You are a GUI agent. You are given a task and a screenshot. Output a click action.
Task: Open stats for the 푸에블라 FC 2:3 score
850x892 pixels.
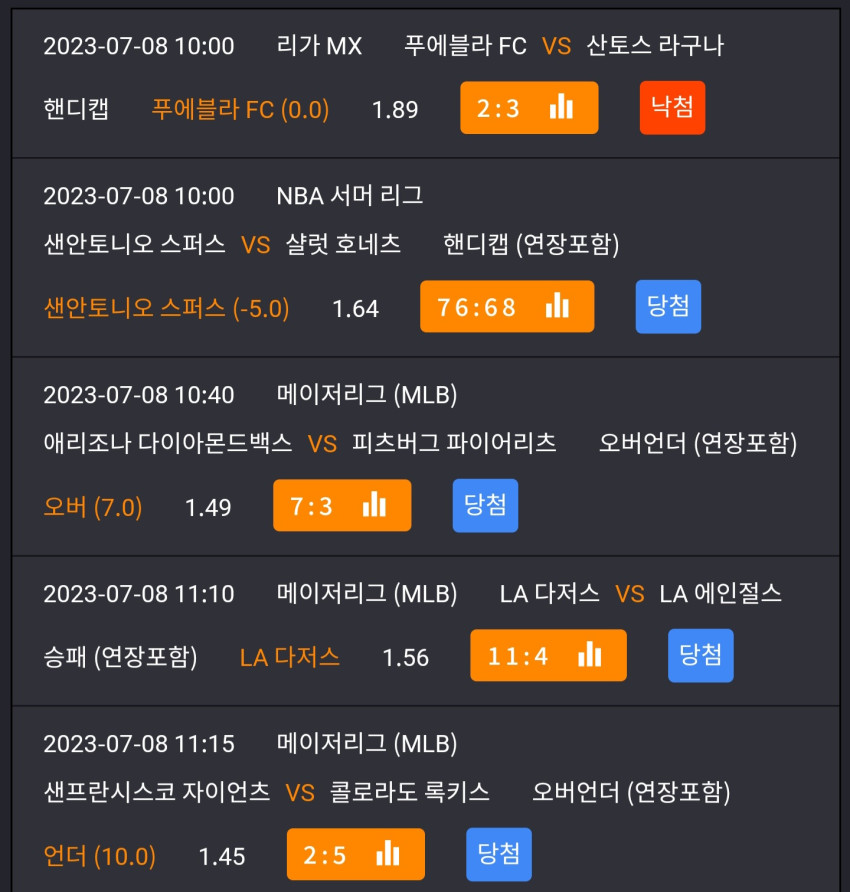tap(529, 108)
